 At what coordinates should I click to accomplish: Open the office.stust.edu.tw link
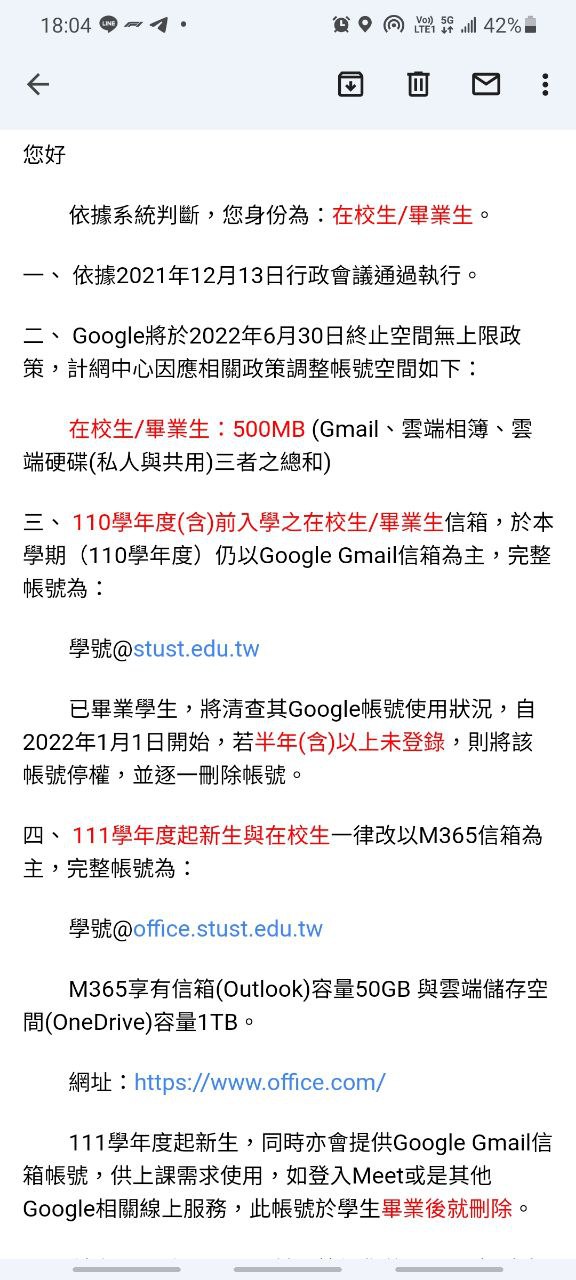pyautogui.click(x=228, y=929)
